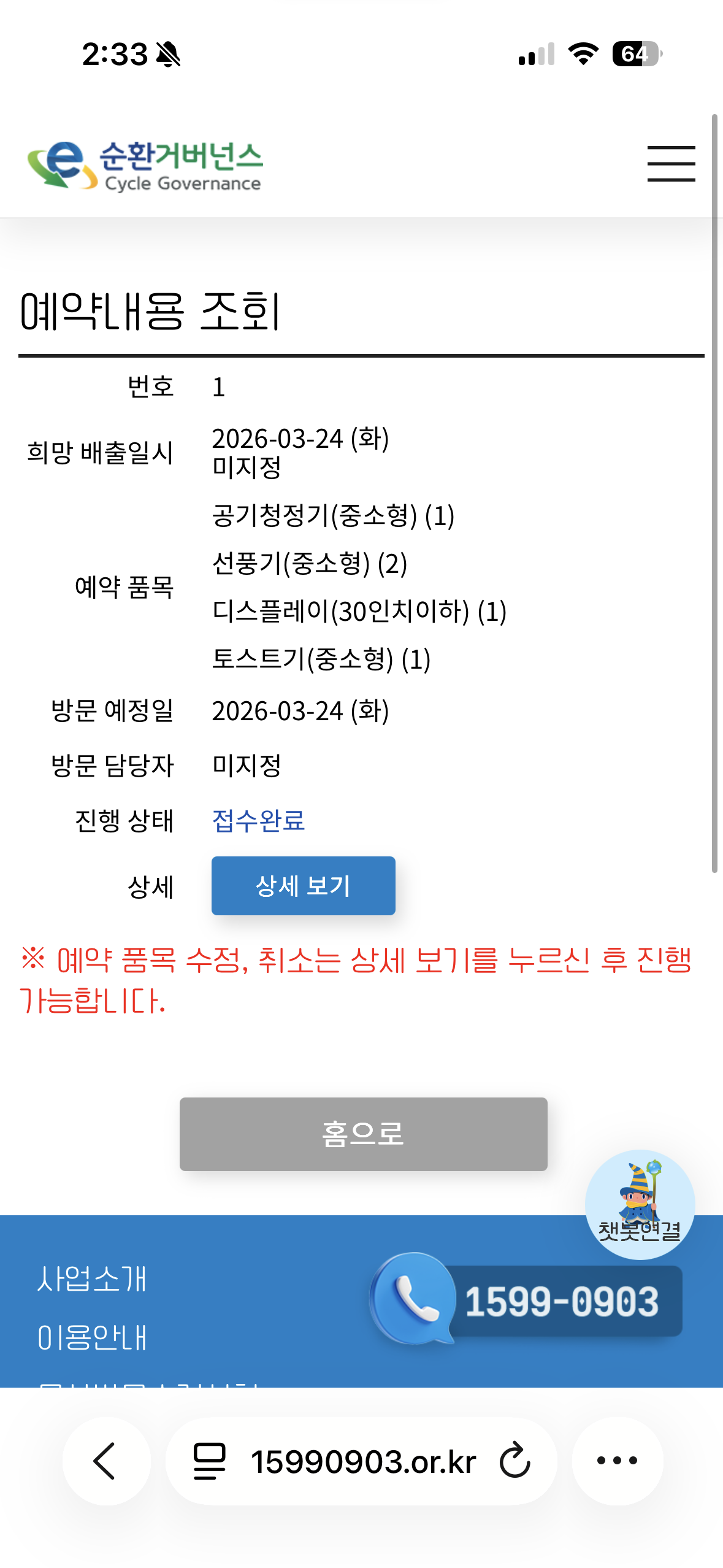Open the 챗봇연결 chatbot
This screenshot has width=723, height=1568.
640,1204
